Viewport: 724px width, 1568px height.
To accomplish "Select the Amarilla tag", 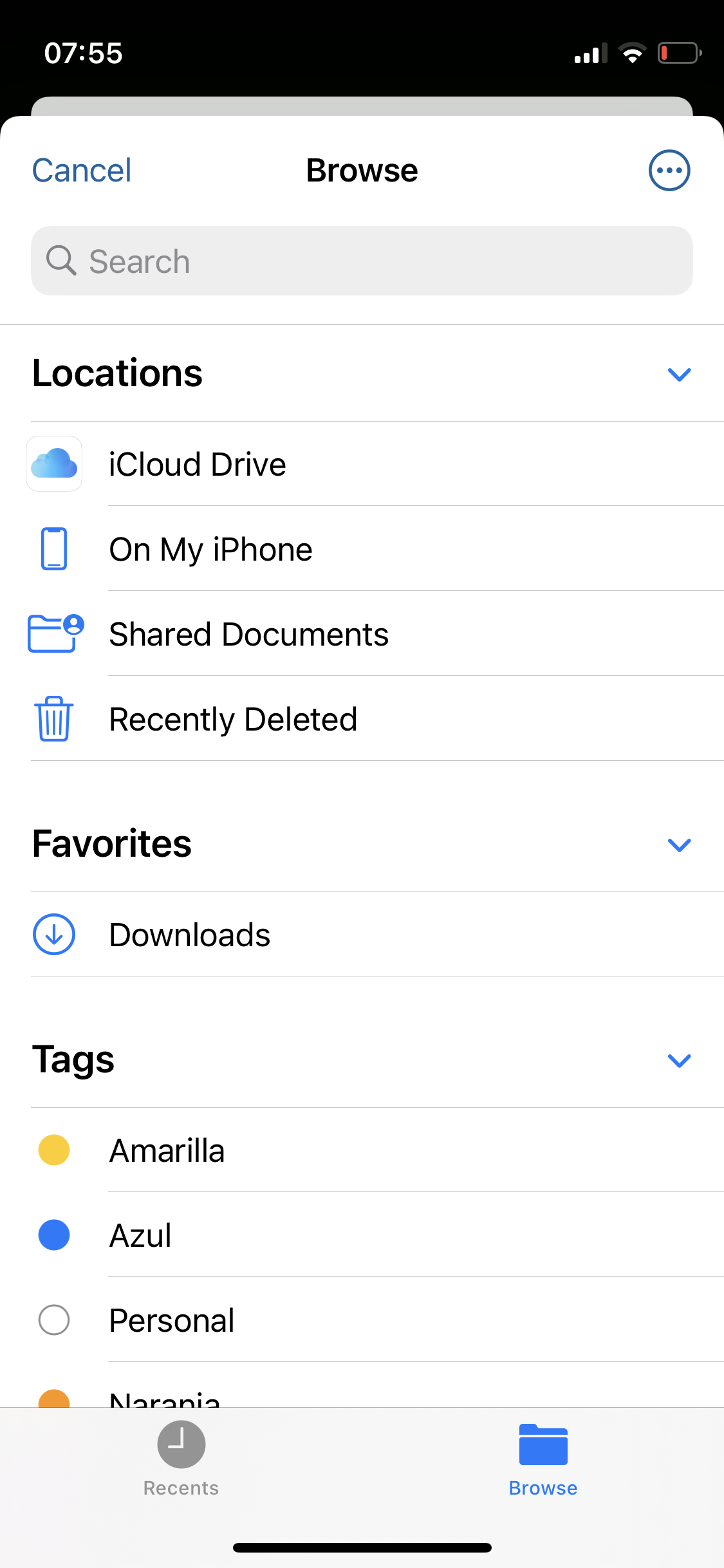I will point(167,1150).
